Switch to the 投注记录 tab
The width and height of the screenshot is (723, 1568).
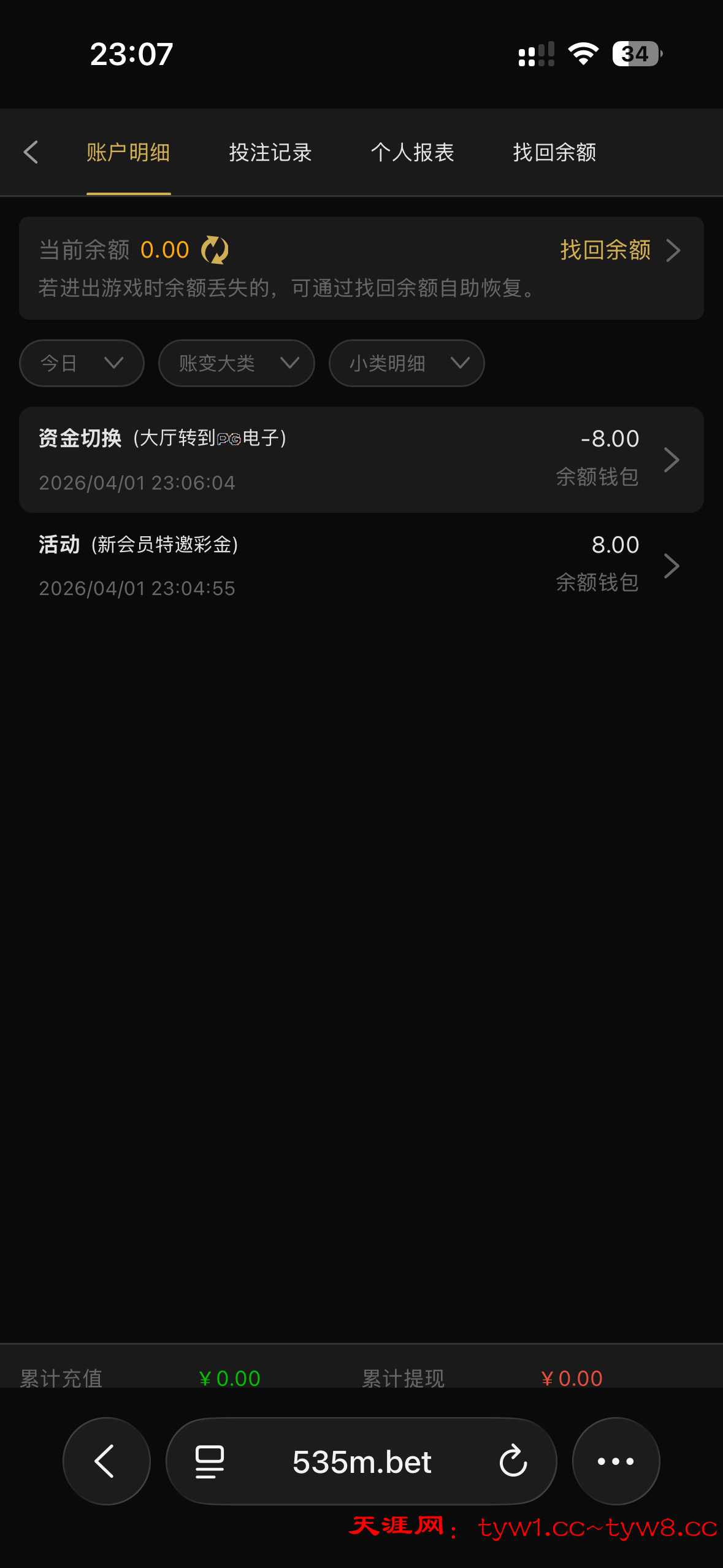[270, 153]
